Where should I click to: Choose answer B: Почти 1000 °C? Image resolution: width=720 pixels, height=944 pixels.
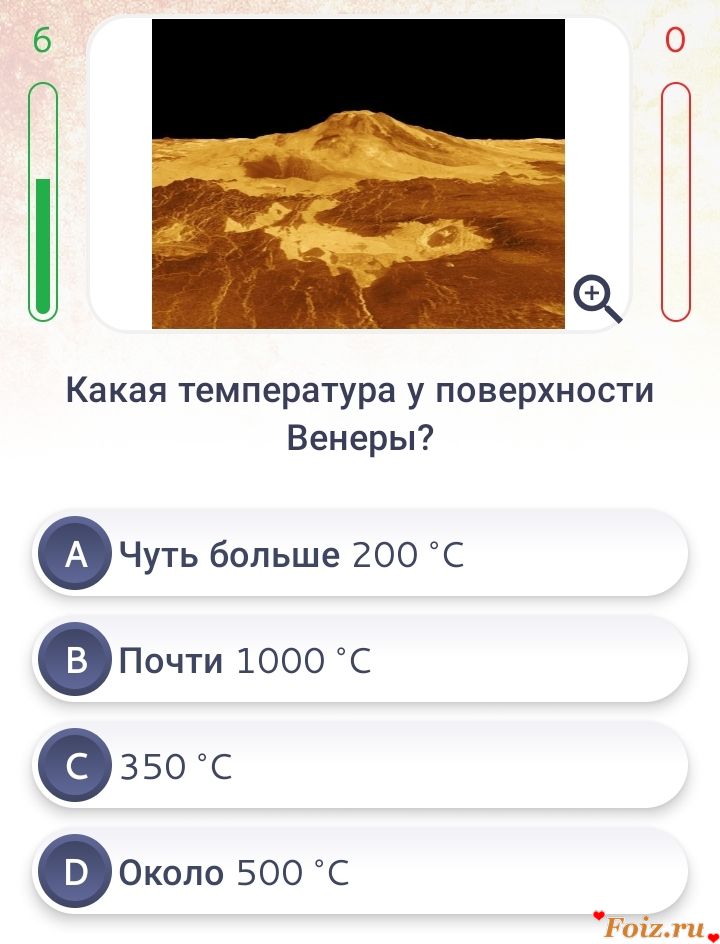[x=360, y=660]
